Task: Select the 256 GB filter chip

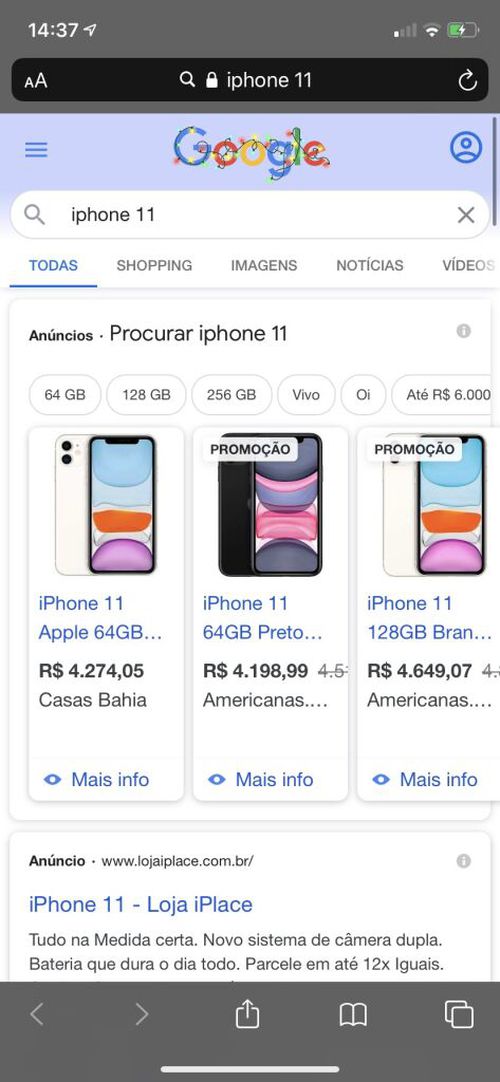Action: tap(231, 395)
